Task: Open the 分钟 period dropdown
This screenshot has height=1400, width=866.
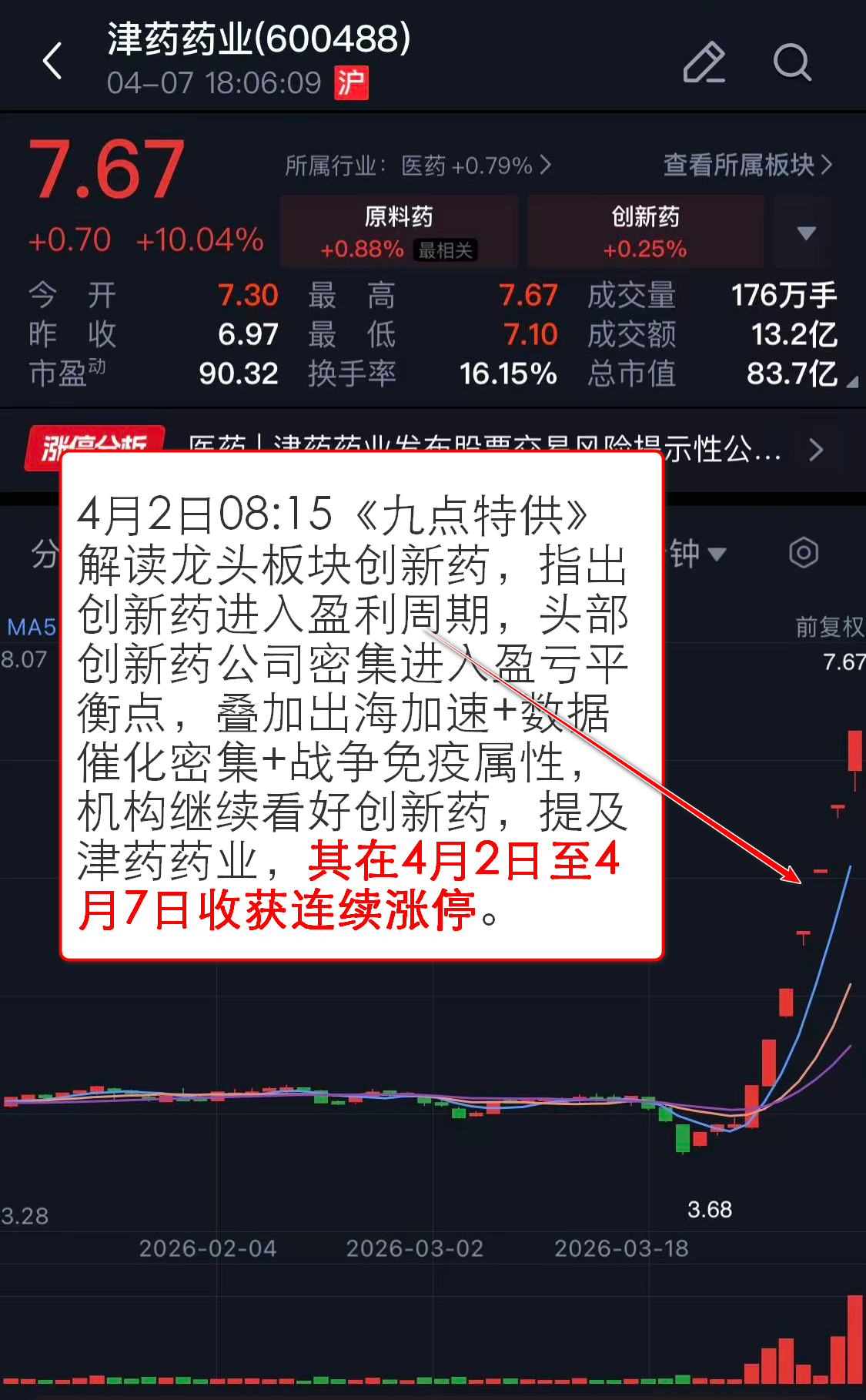Action: 697,553
